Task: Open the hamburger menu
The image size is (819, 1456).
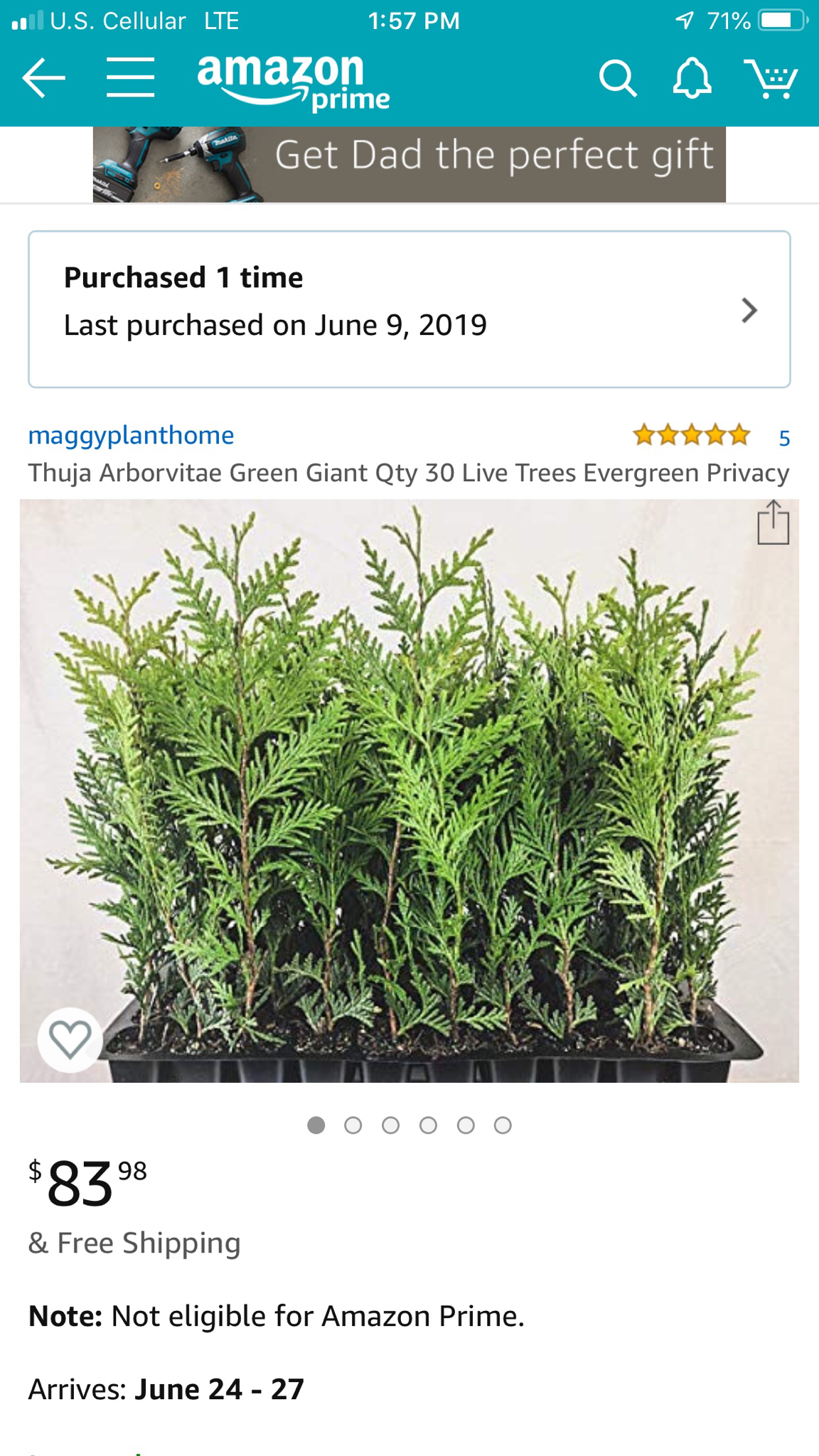Action: [131, 77]
